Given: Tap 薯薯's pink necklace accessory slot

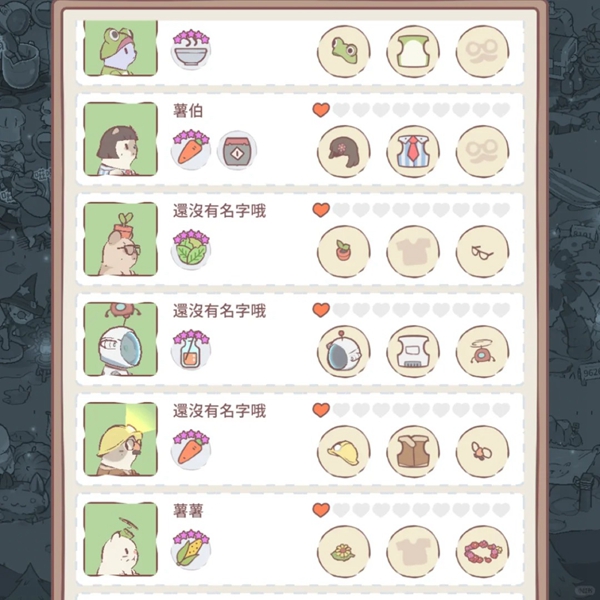Looking at the screenshot, I should (482, 552).
